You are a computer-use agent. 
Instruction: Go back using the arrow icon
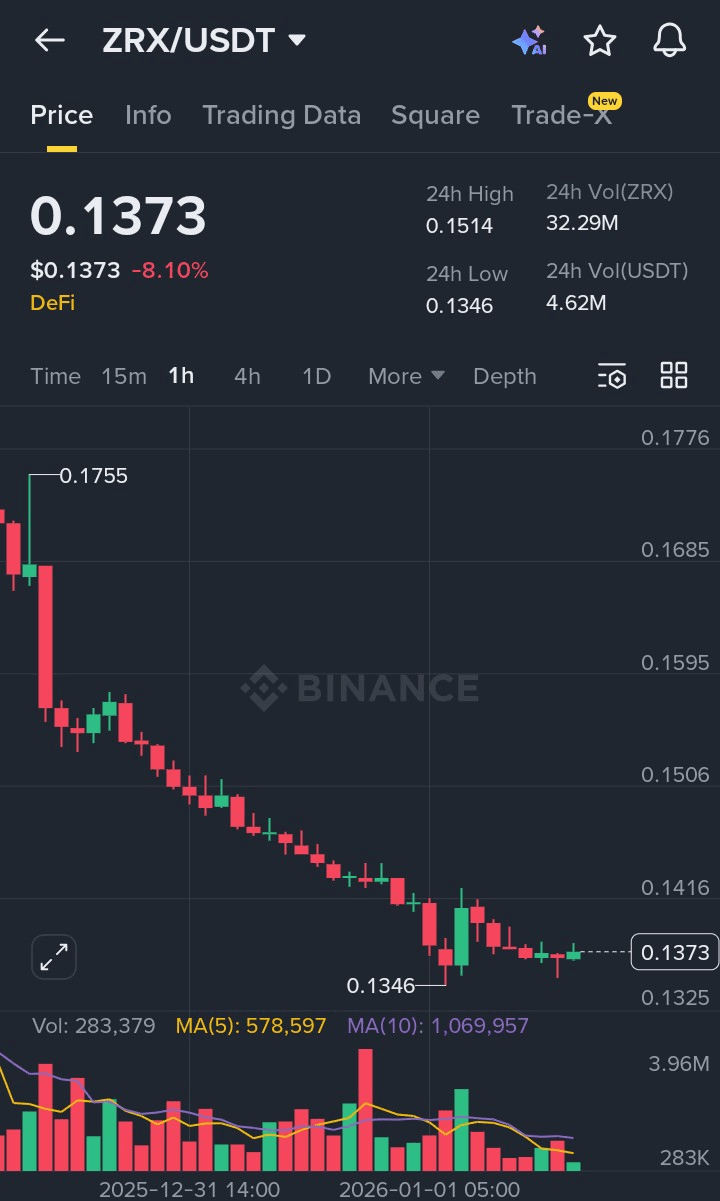pos(49,40)
